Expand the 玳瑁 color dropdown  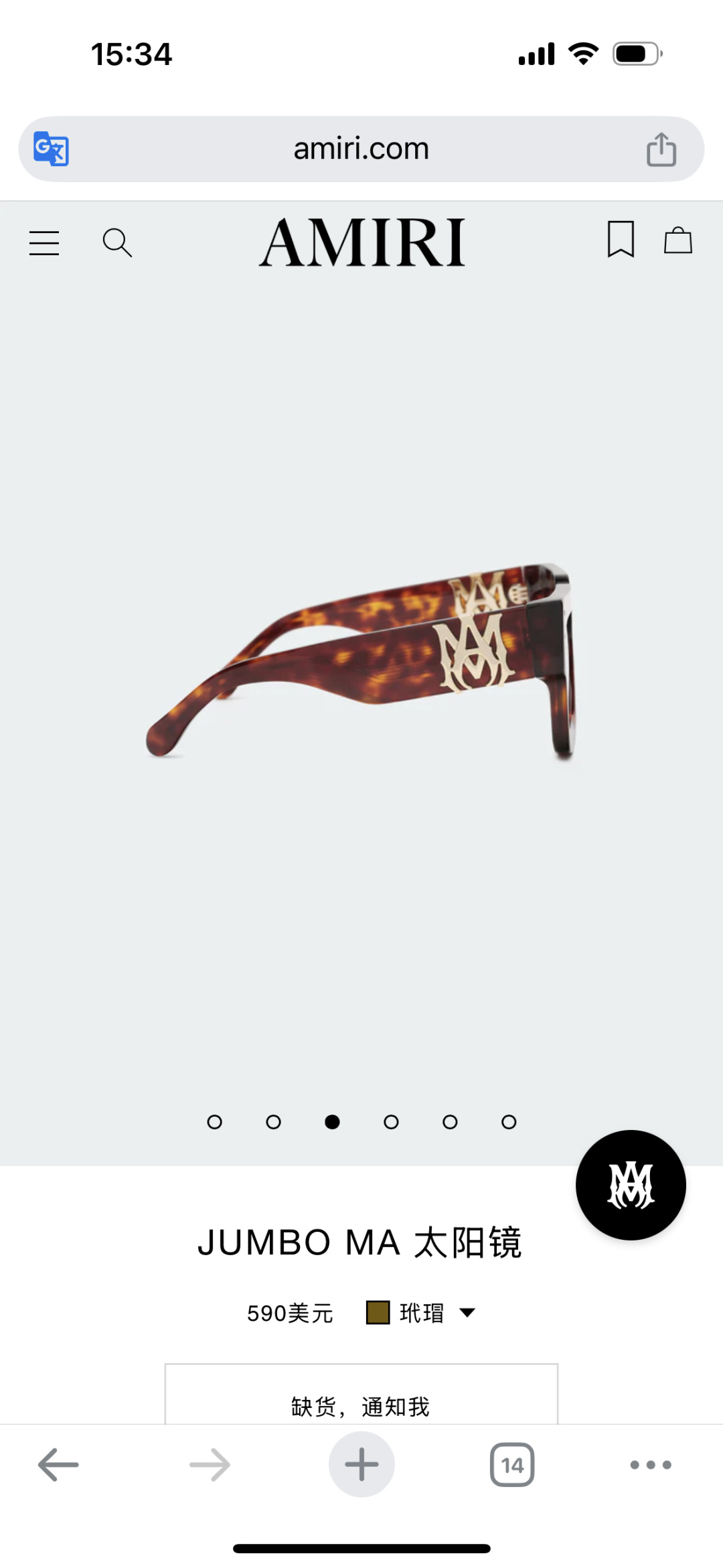tap(421, 1313)
